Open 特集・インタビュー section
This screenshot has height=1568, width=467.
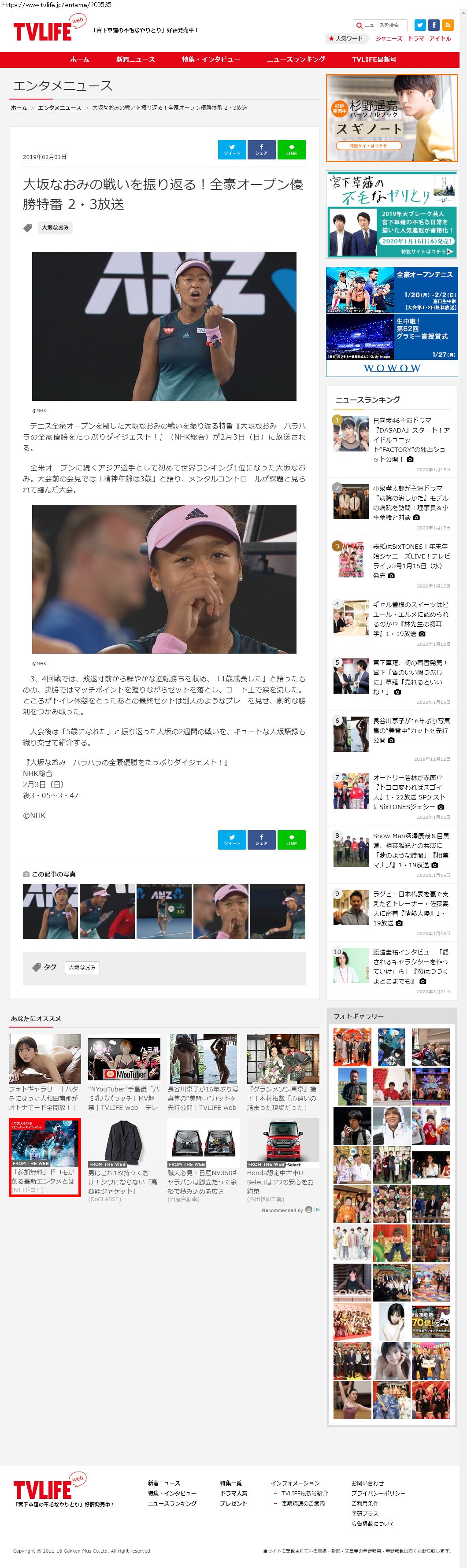(x=210, y=59)
